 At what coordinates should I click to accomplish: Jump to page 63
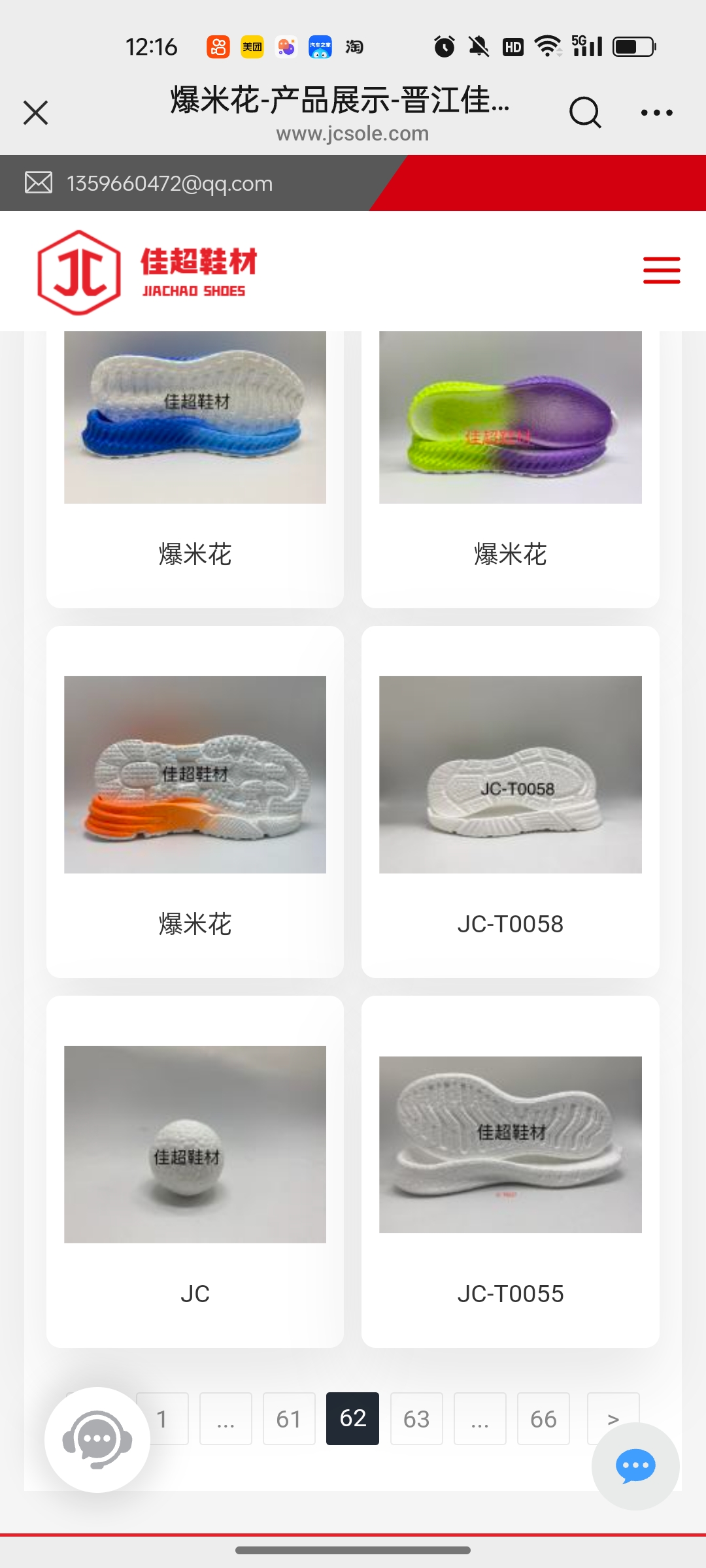click(x=416, y=1419)
